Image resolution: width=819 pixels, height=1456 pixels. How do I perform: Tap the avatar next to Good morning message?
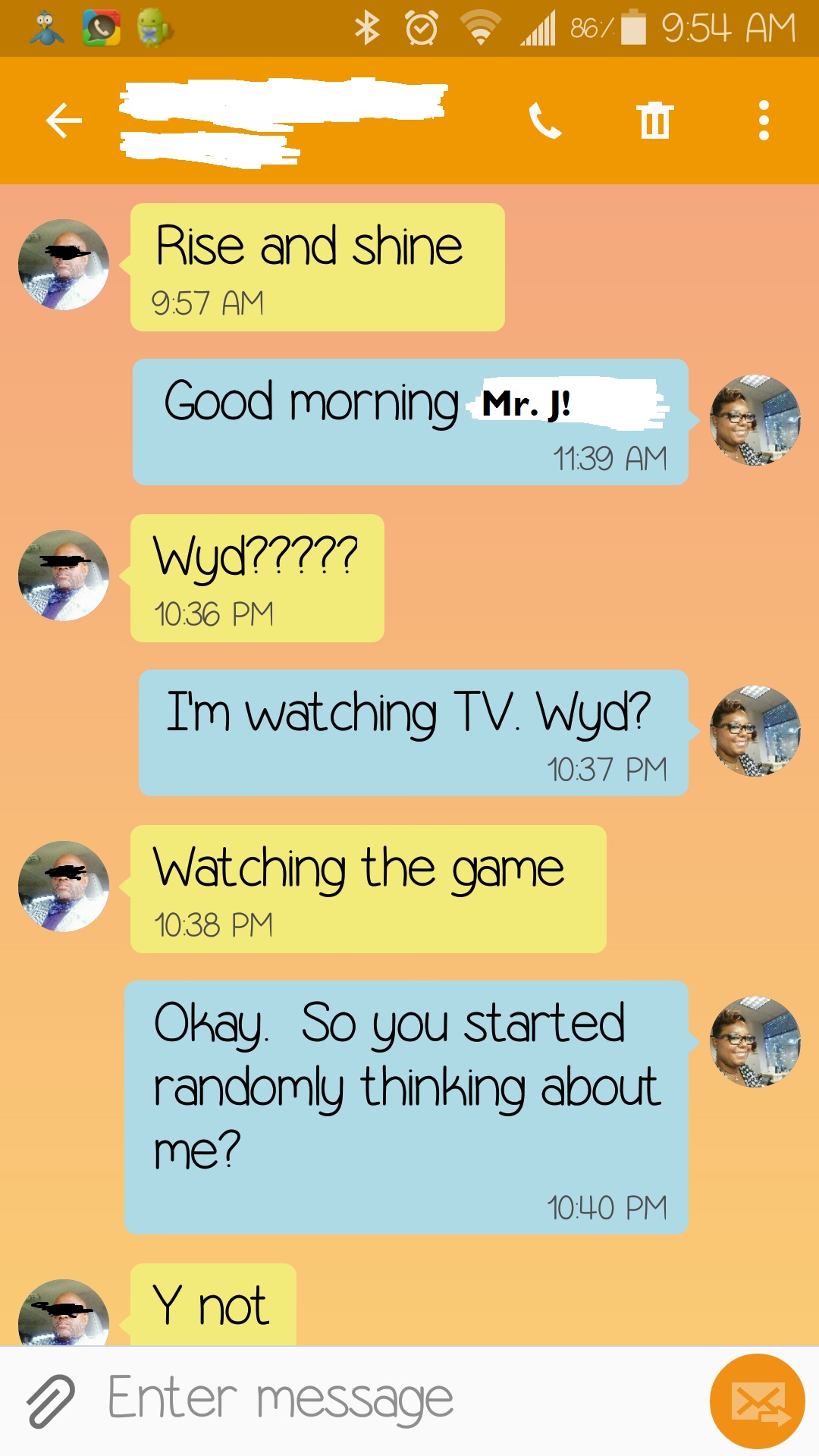pos(755,420)
